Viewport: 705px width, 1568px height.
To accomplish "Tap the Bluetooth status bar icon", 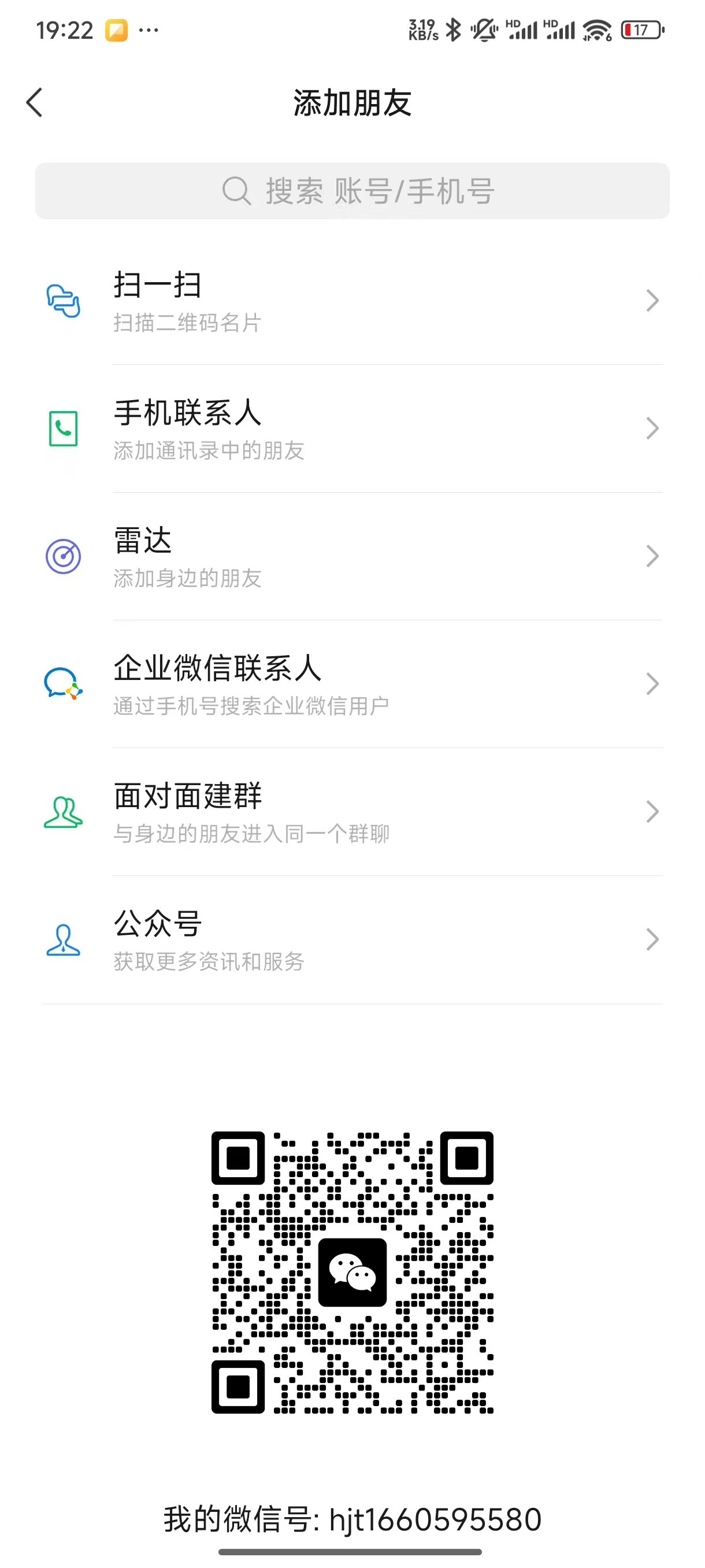I will pos(453,28).
